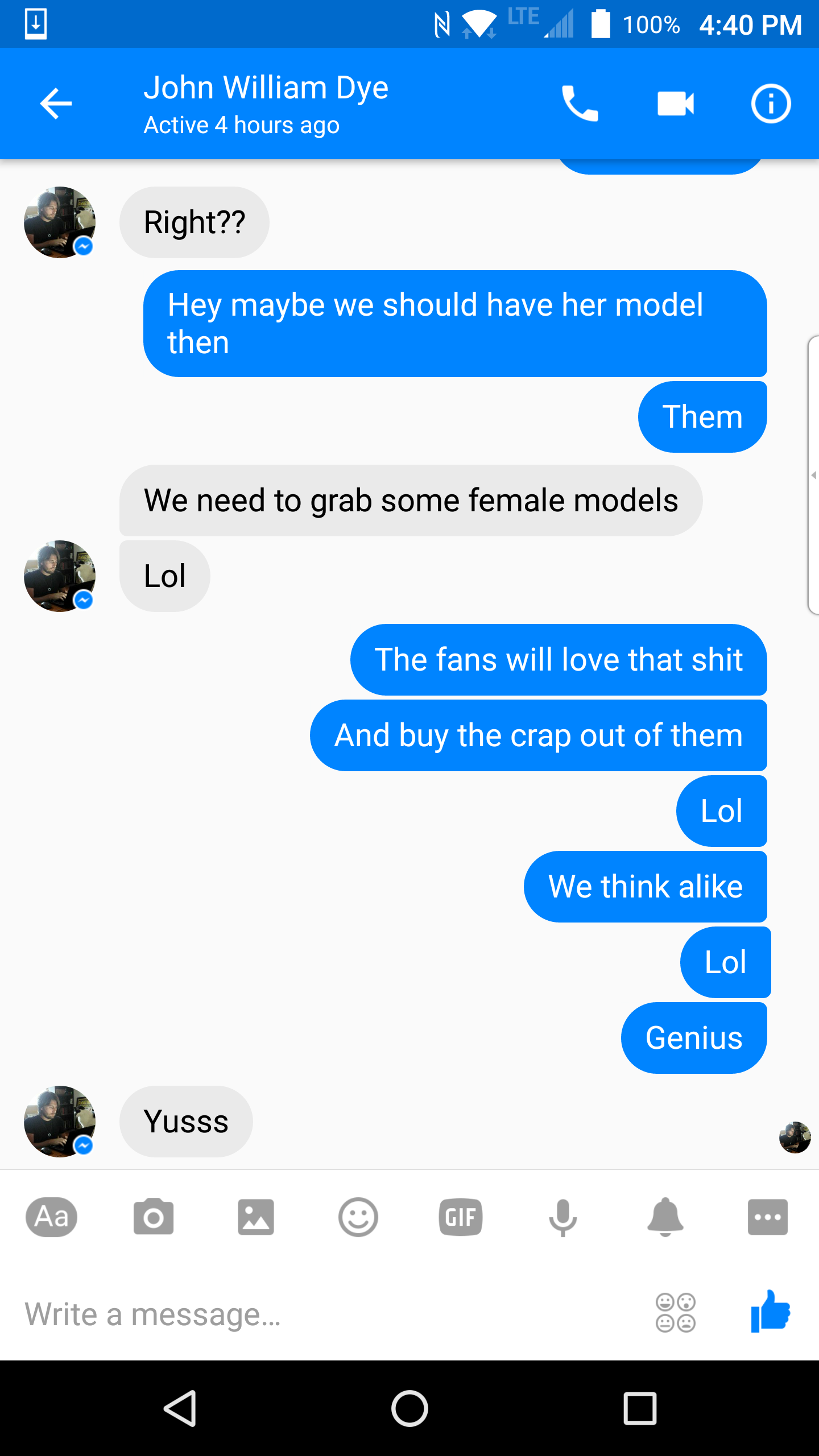
Task: Go back to the chats list
Action: [x=56, y=104]
